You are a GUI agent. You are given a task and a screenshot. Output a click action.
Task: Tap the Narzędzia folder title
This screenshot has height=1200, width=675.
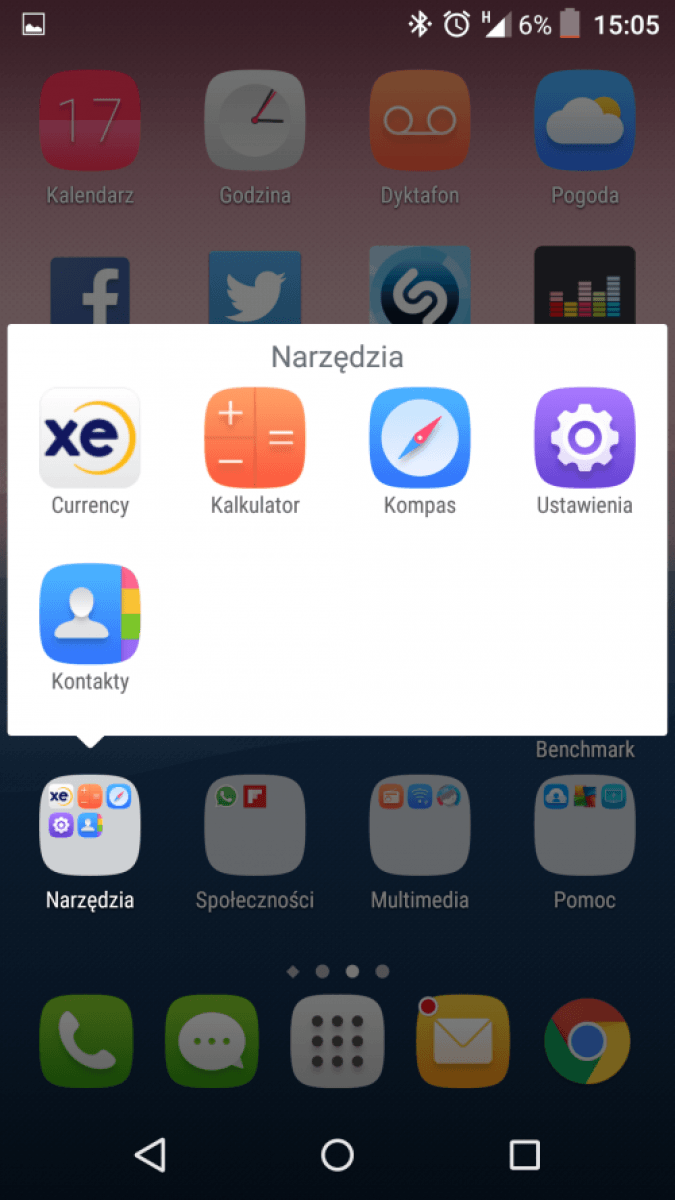[x=337, y=356]
